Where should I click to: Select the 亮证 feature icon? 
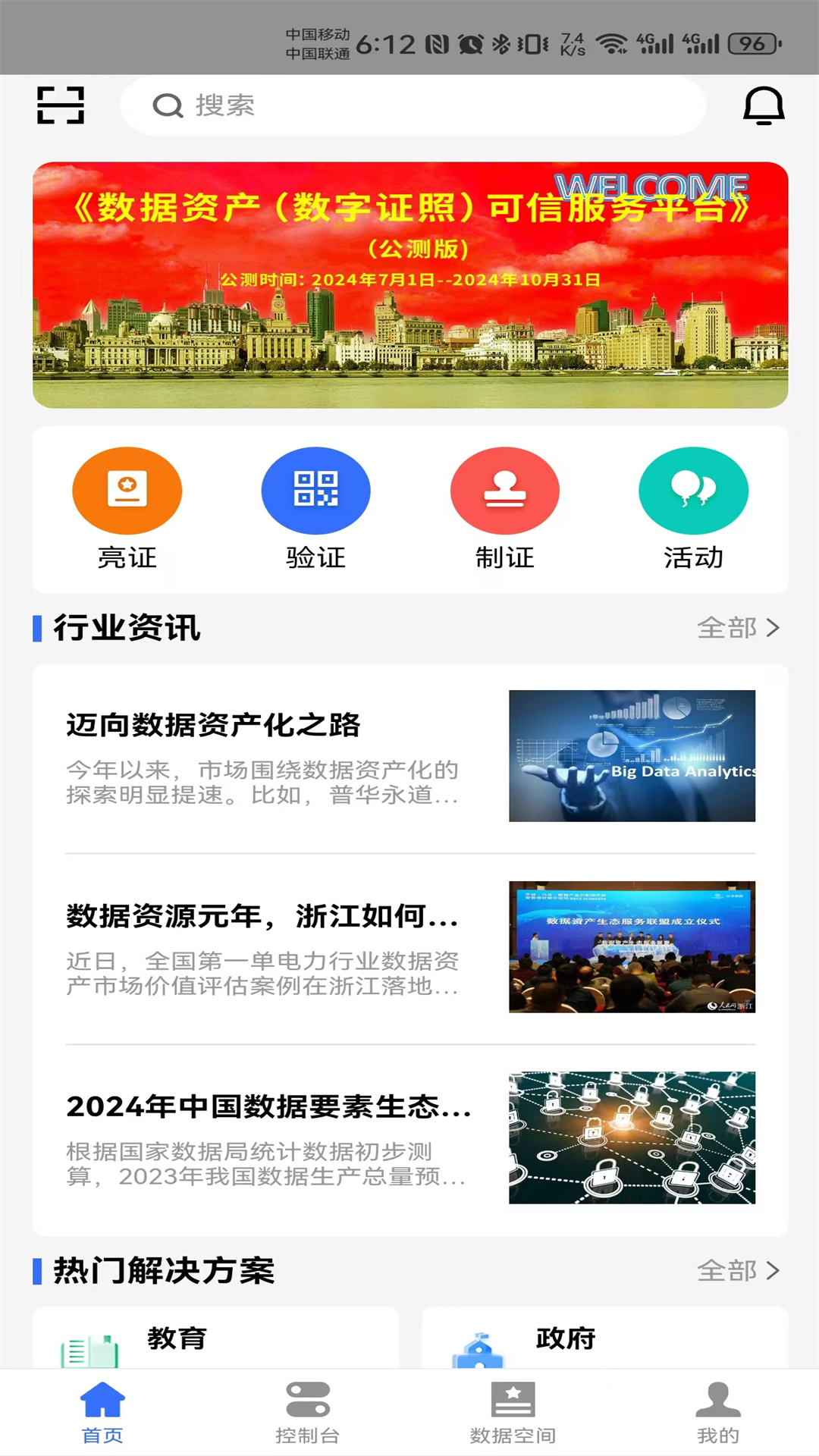coord(127,490)
